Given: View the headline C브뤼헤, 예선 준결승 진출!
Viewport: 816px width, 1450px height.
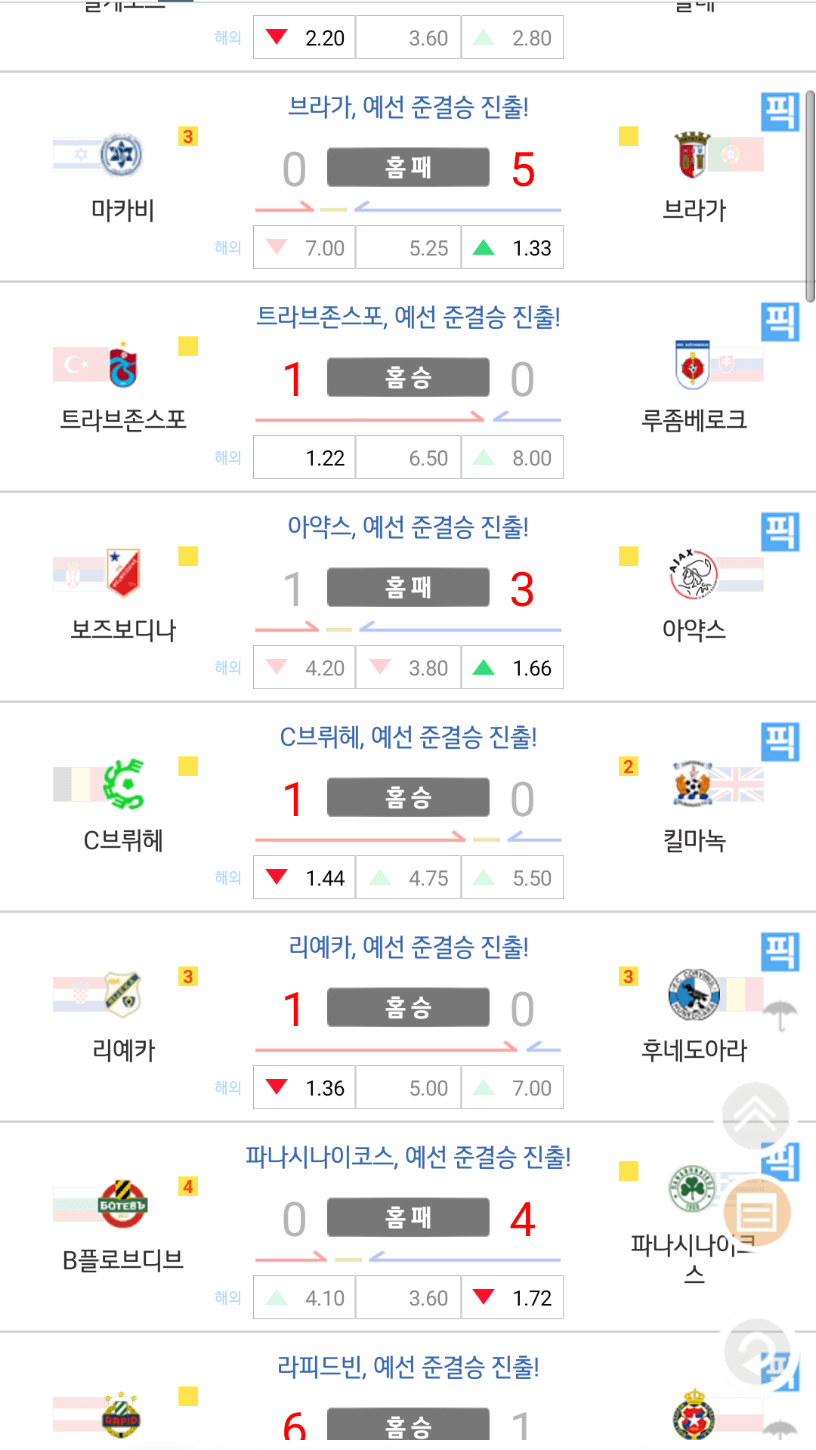Looking at the screenshot, I should [408, 738].
